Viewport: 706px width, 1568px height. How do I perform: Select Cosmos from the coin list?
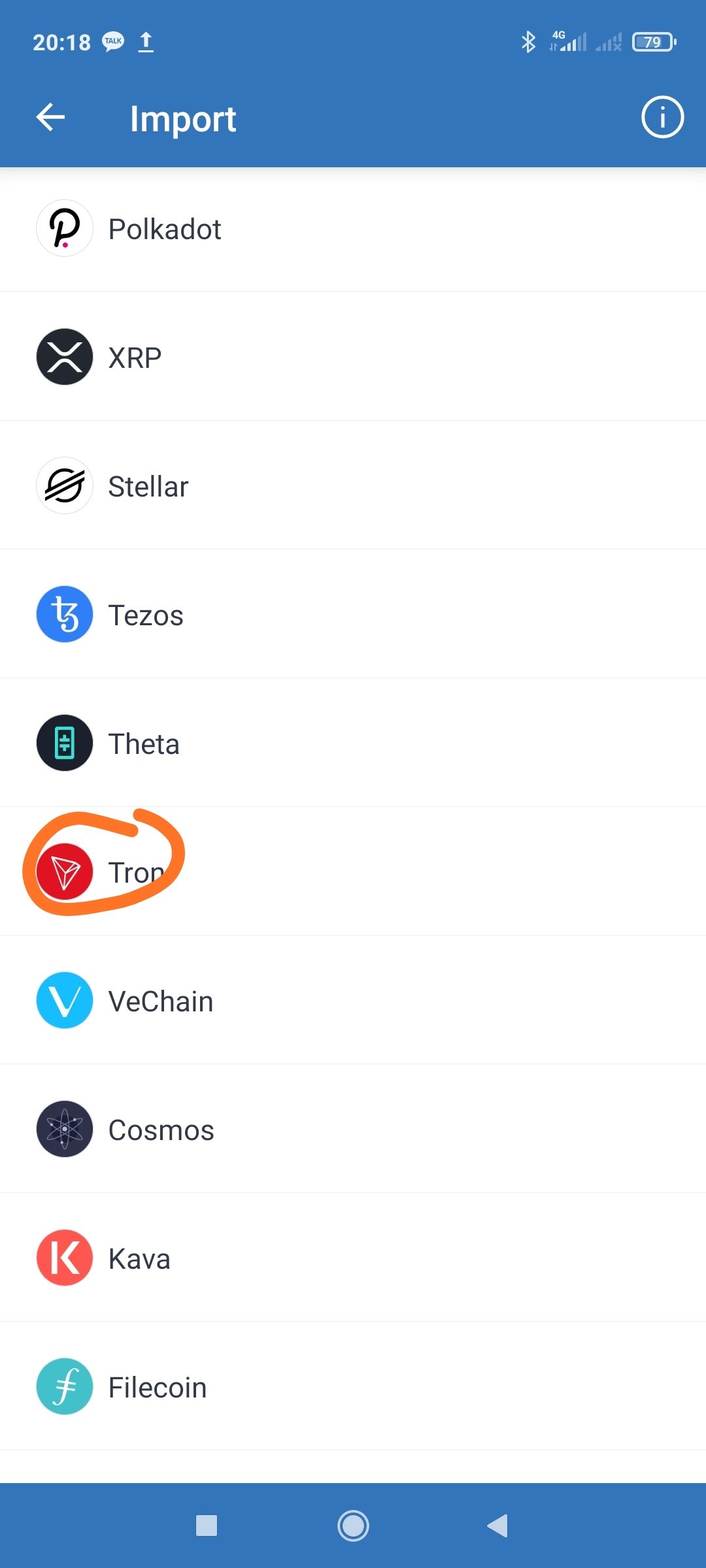click(353, 1129)
